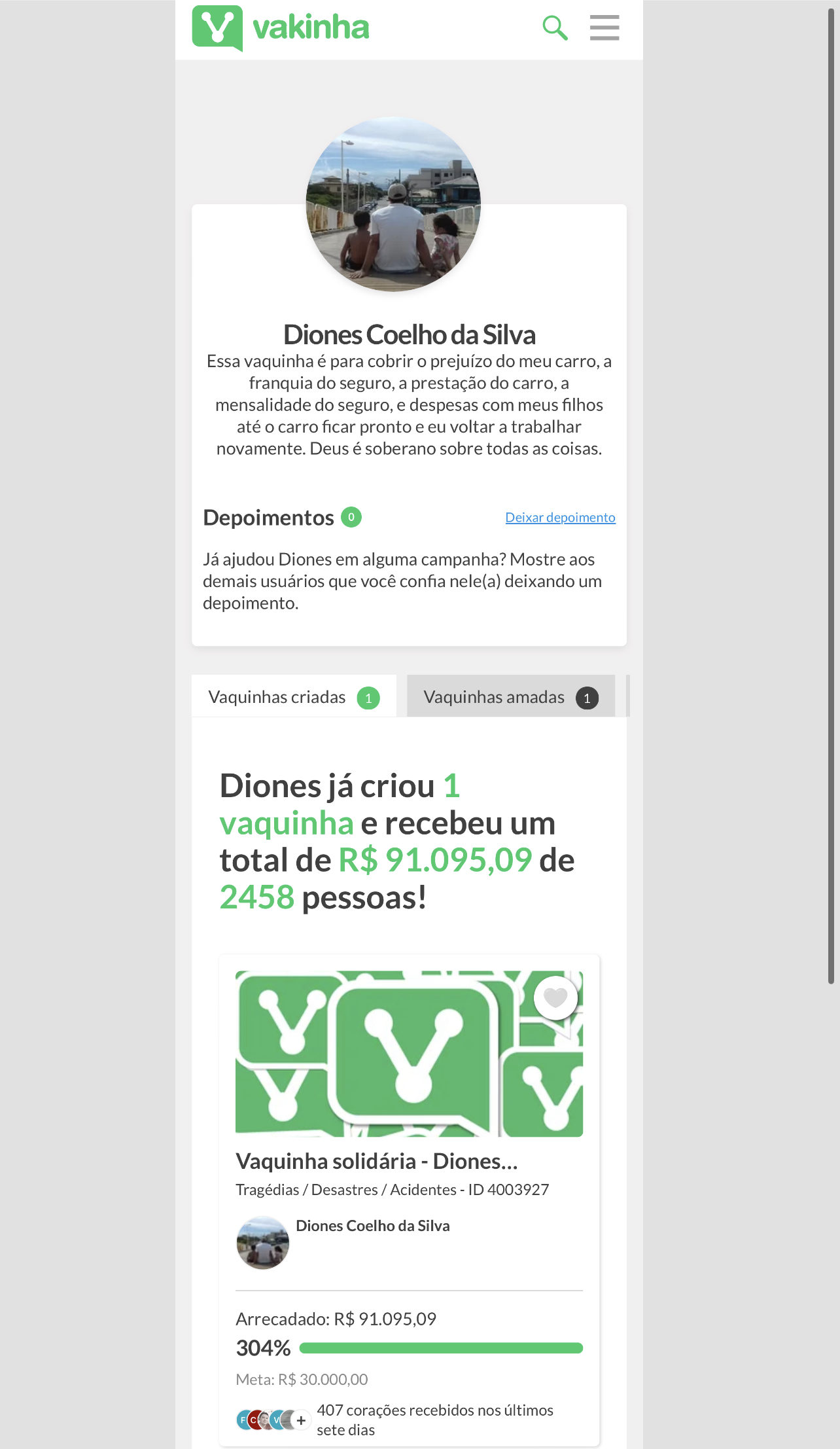Image resolution: width=840 pixels, height=1449 pixels.
Task: Open Vaquinha solidária - Diones title
Action: coord(377,1161)
